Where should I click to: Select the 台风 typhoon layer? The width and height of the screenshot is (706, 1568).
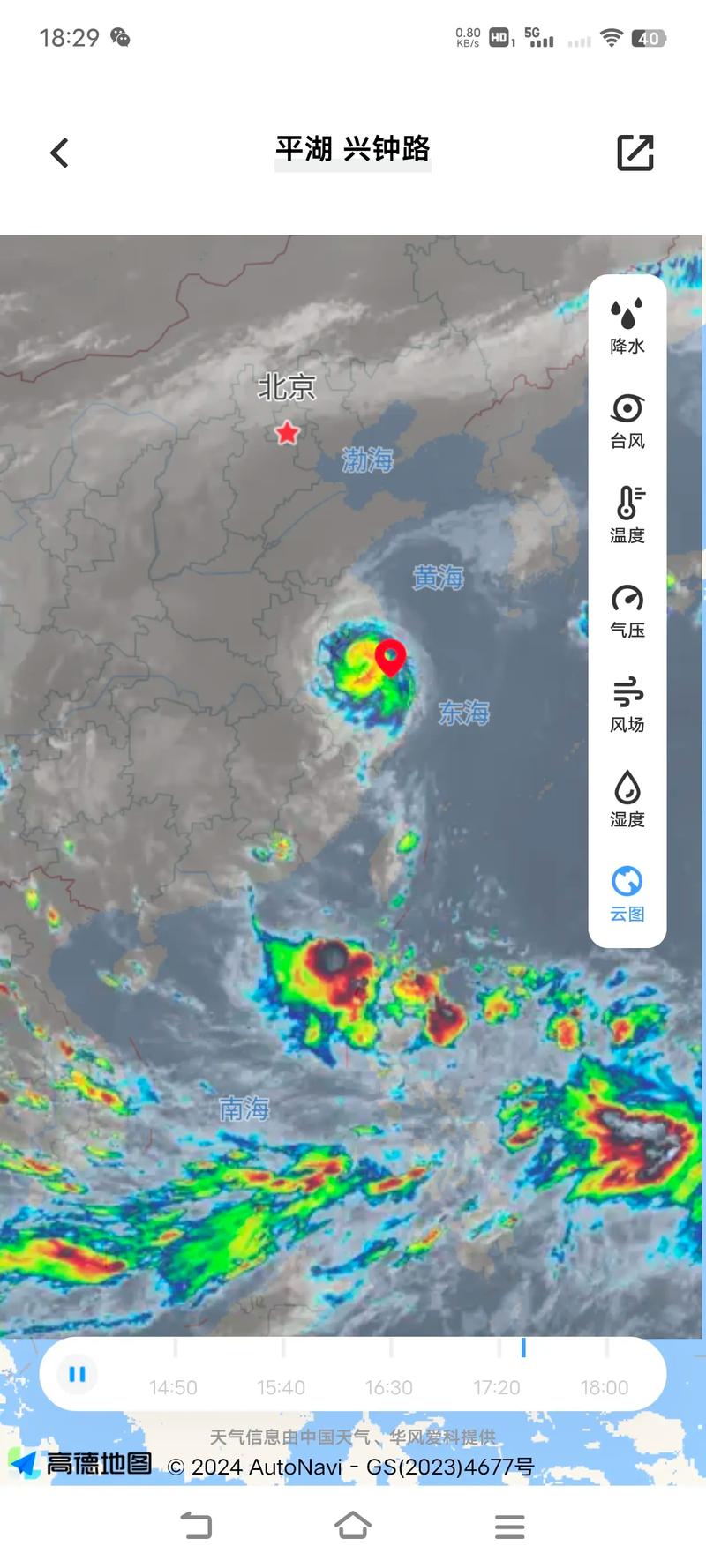[x=627, y=422]
